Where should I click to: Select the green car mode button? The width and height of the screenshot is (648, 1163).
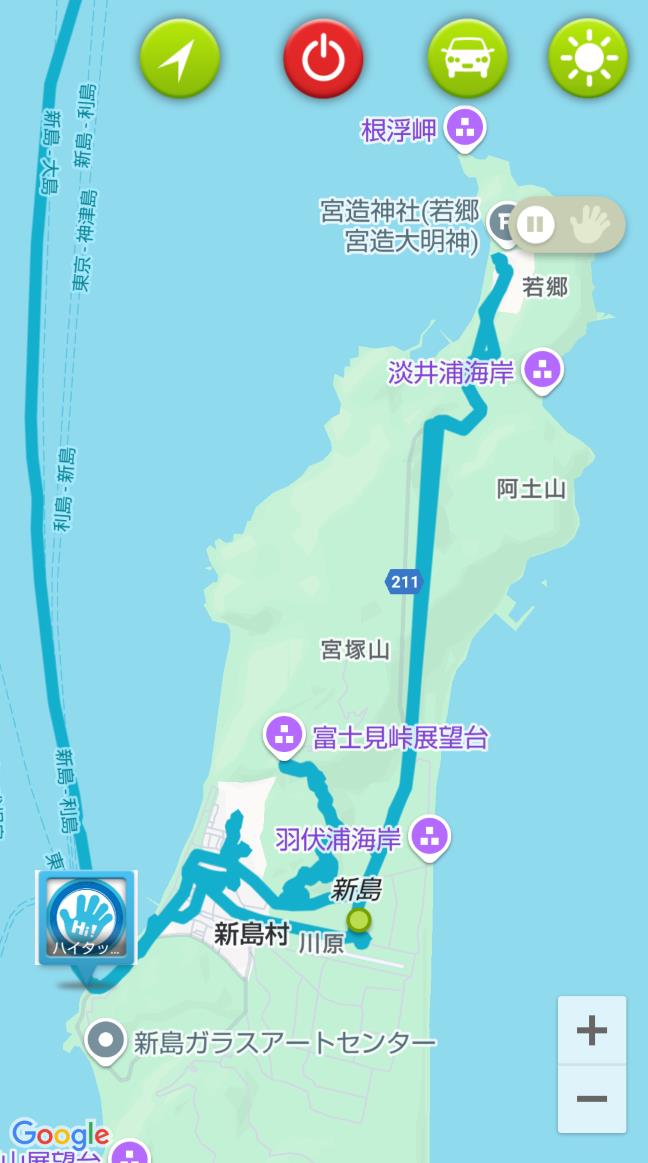tap(468, 58)
